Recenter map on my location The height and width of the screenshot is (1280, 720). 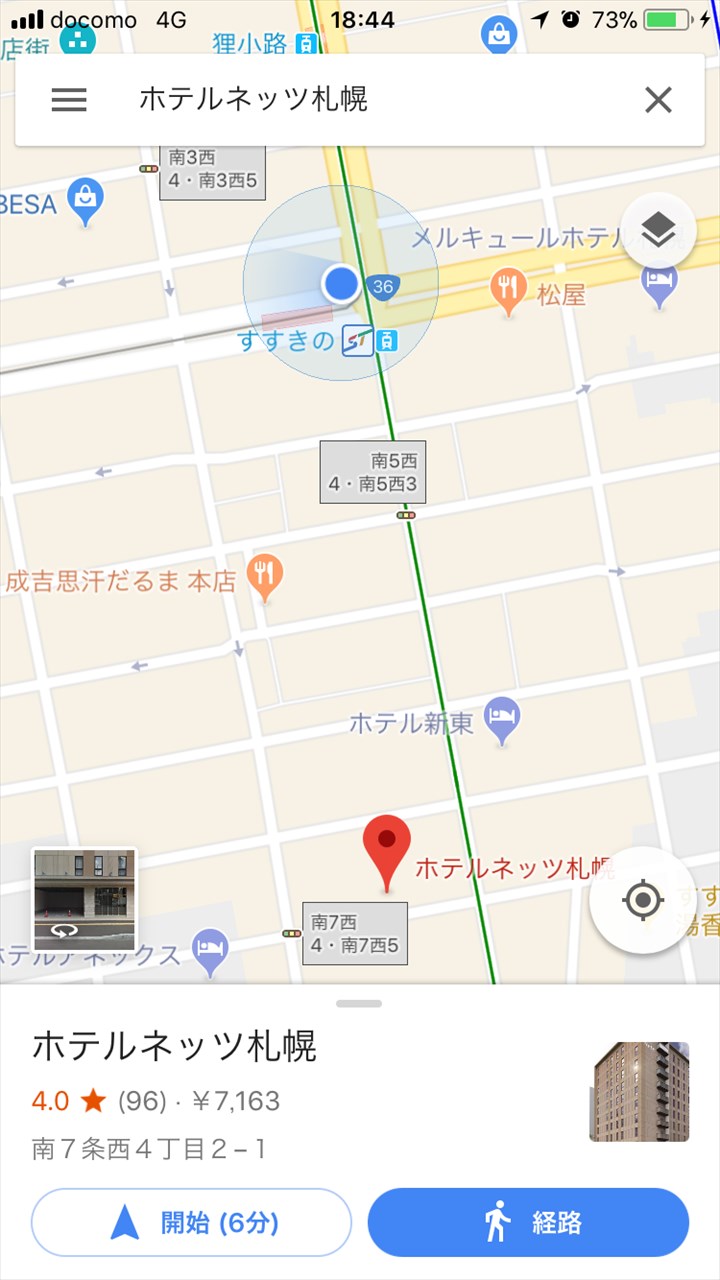[642, 900]
